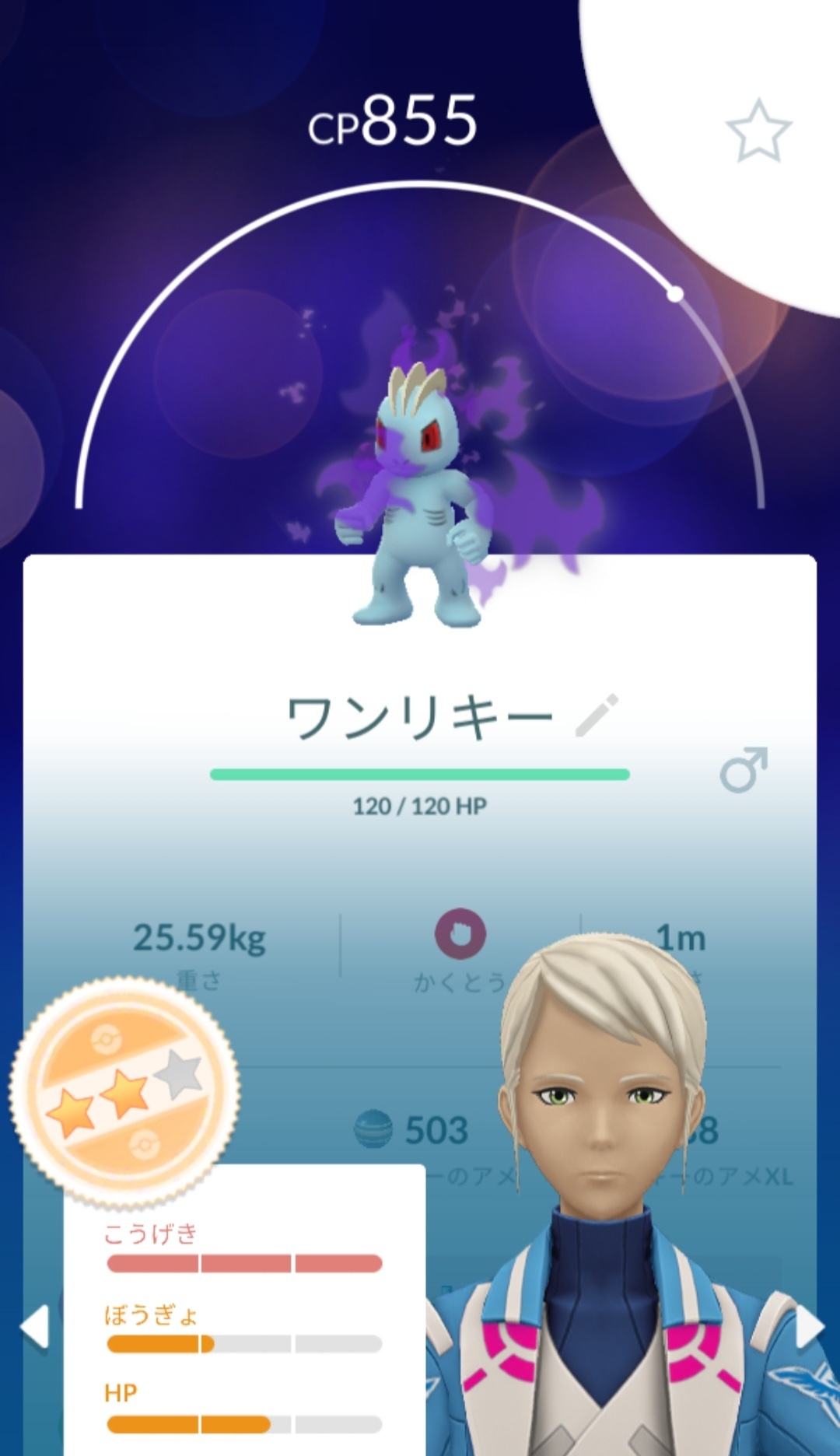Edit the nickname with pencil icon
Image resolution: width=840 pixels, height=1456 pixels.
tap(597, 715)
